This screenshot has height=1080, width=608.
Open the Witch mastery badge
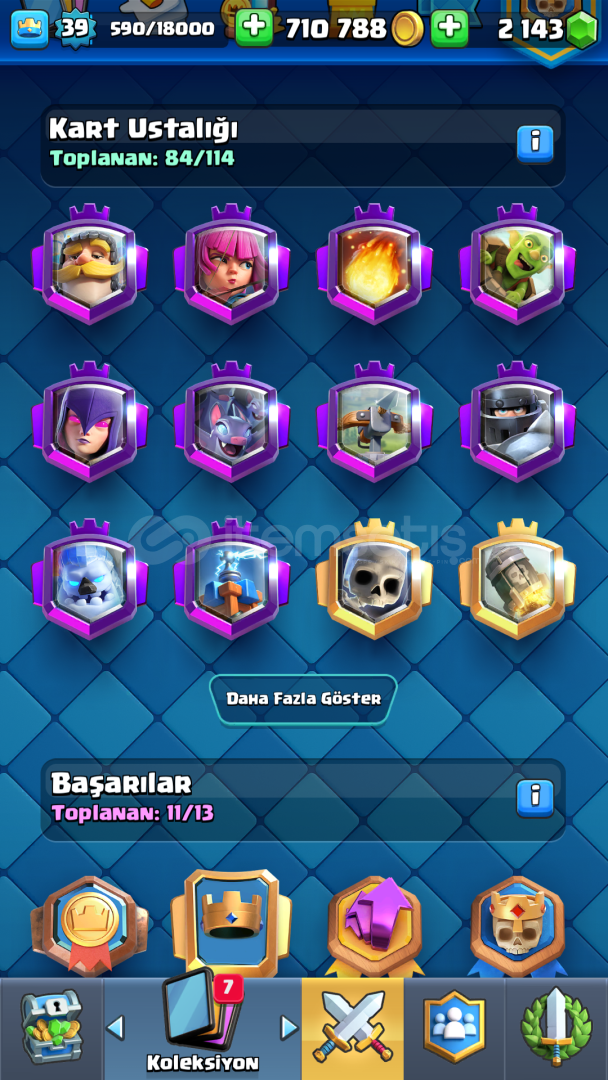(x=90, y=422)
